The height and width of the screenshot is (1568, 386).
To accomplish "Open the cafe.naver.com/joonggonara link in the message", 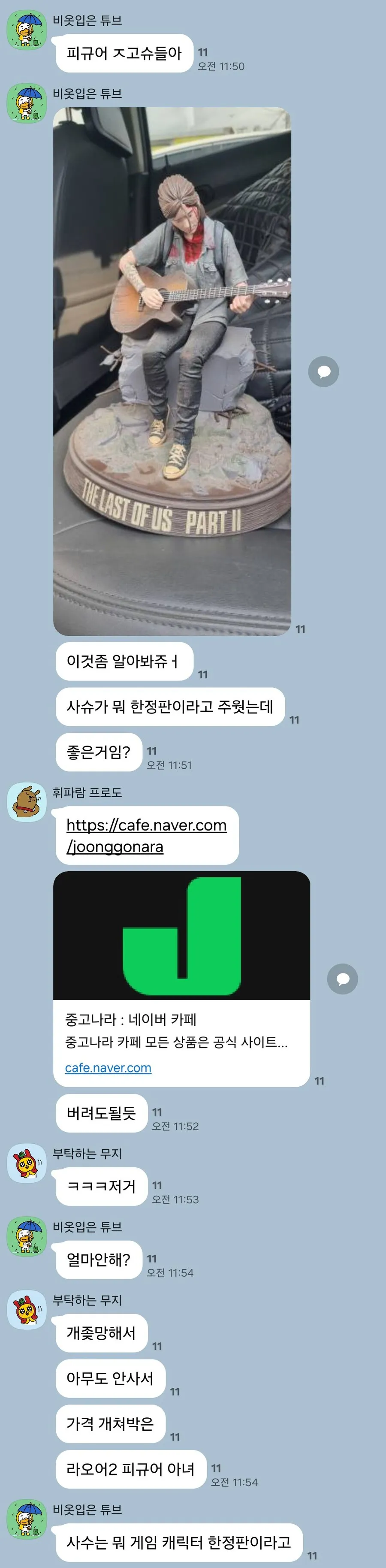I will coord(146,836).
